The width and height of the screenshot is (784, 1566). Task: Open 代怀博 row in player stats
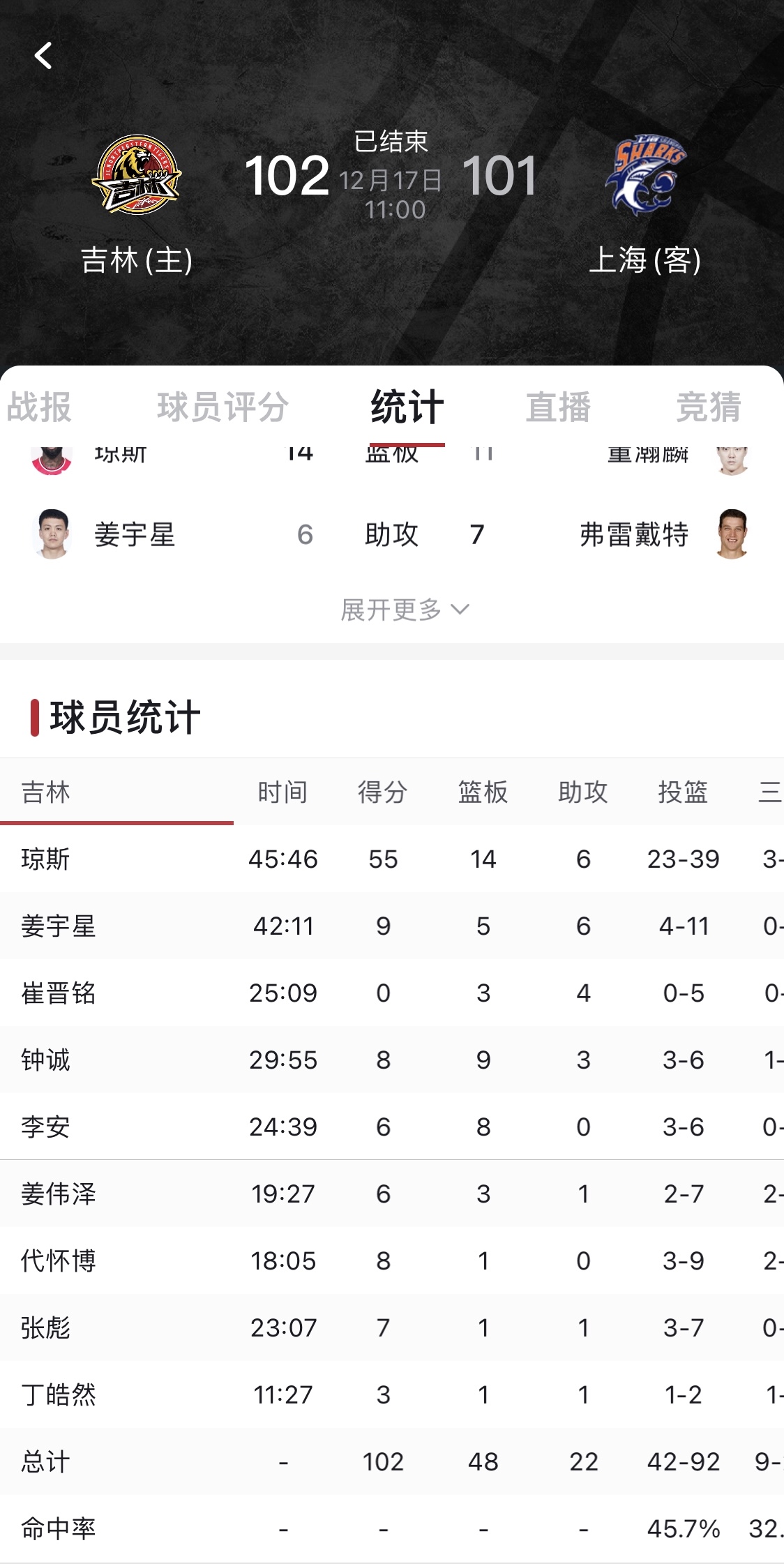[392, 1260]
